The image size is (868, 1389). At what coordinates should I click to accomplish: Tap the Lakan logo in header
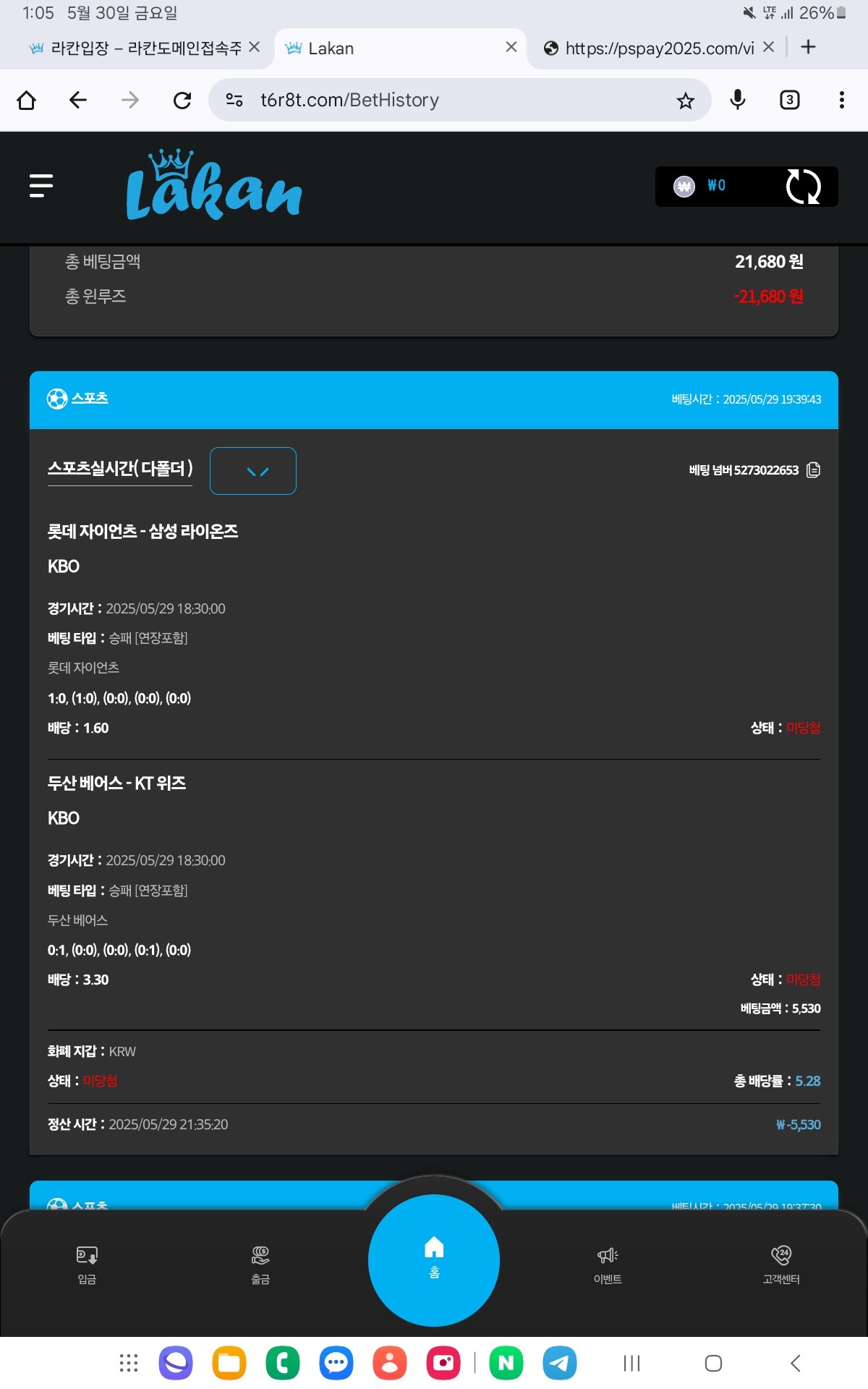[213, 186]
